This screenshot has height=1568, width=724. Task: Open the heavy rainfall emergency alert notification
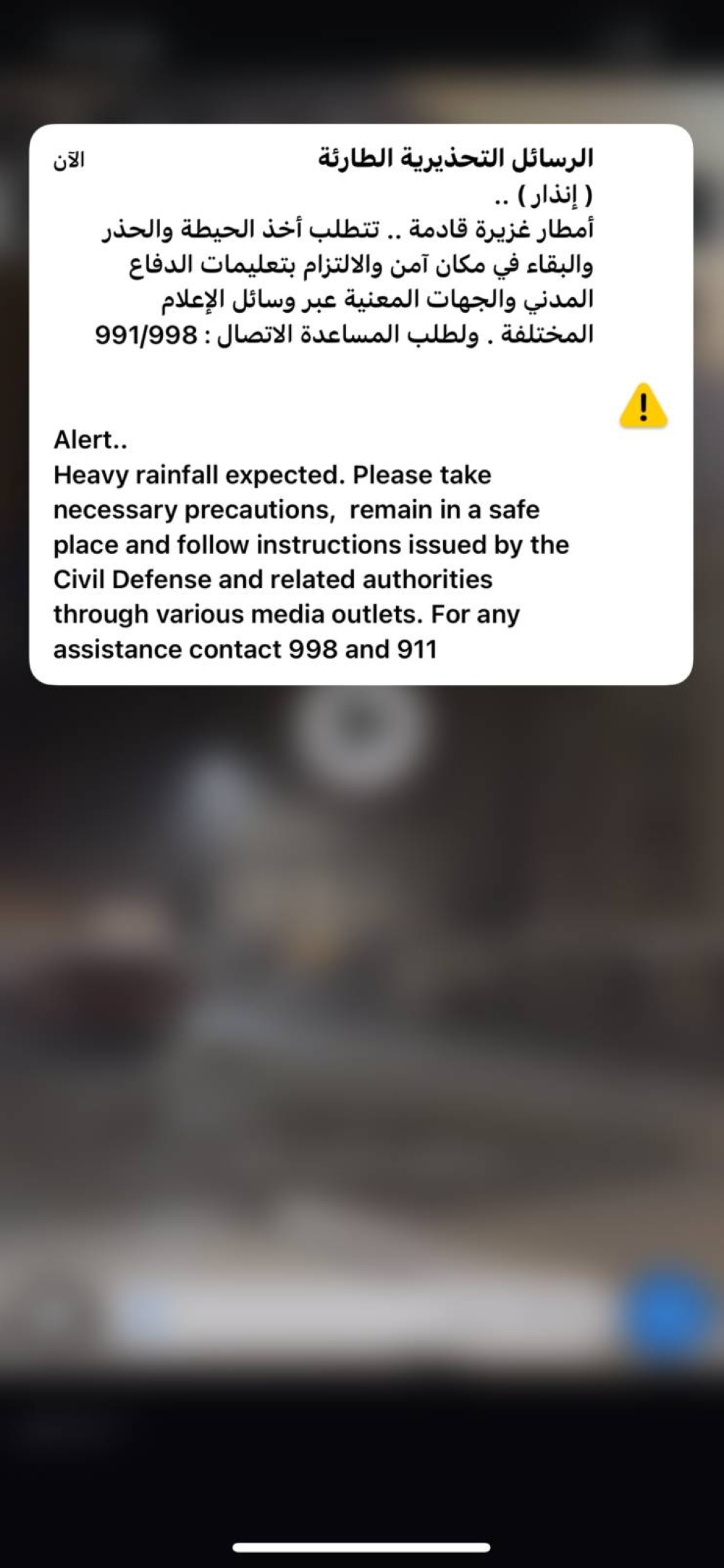pyautogui.click(x=361, y=403)
